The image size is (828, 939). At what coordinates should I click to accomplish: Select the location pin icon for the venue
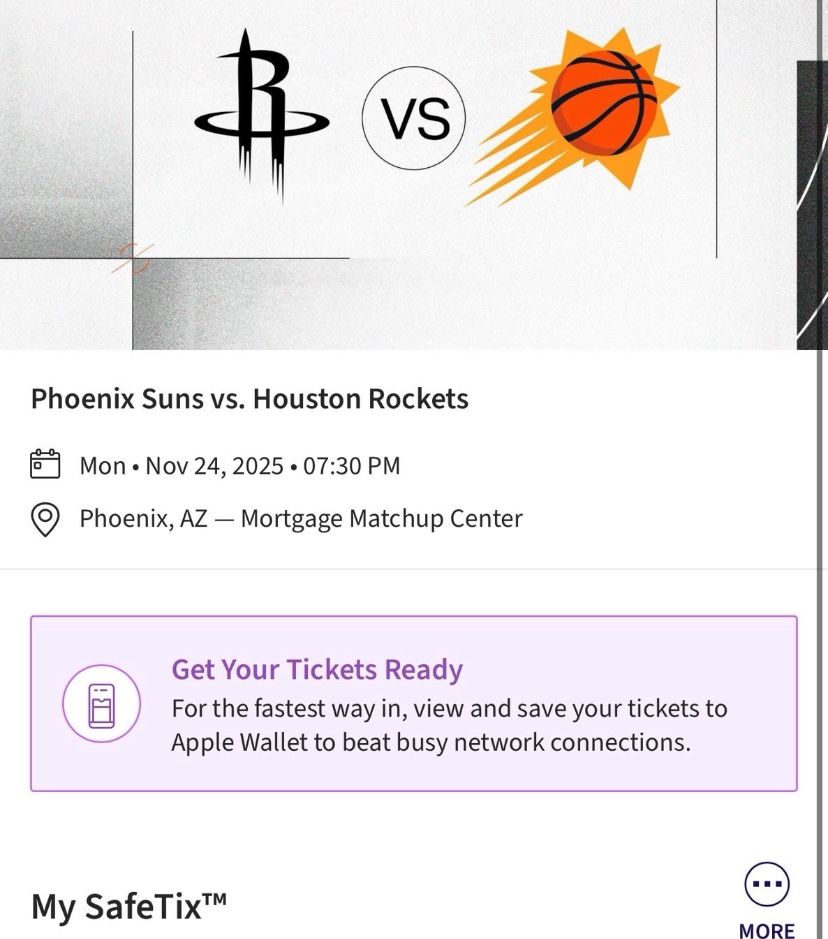[x=44, y=518]
